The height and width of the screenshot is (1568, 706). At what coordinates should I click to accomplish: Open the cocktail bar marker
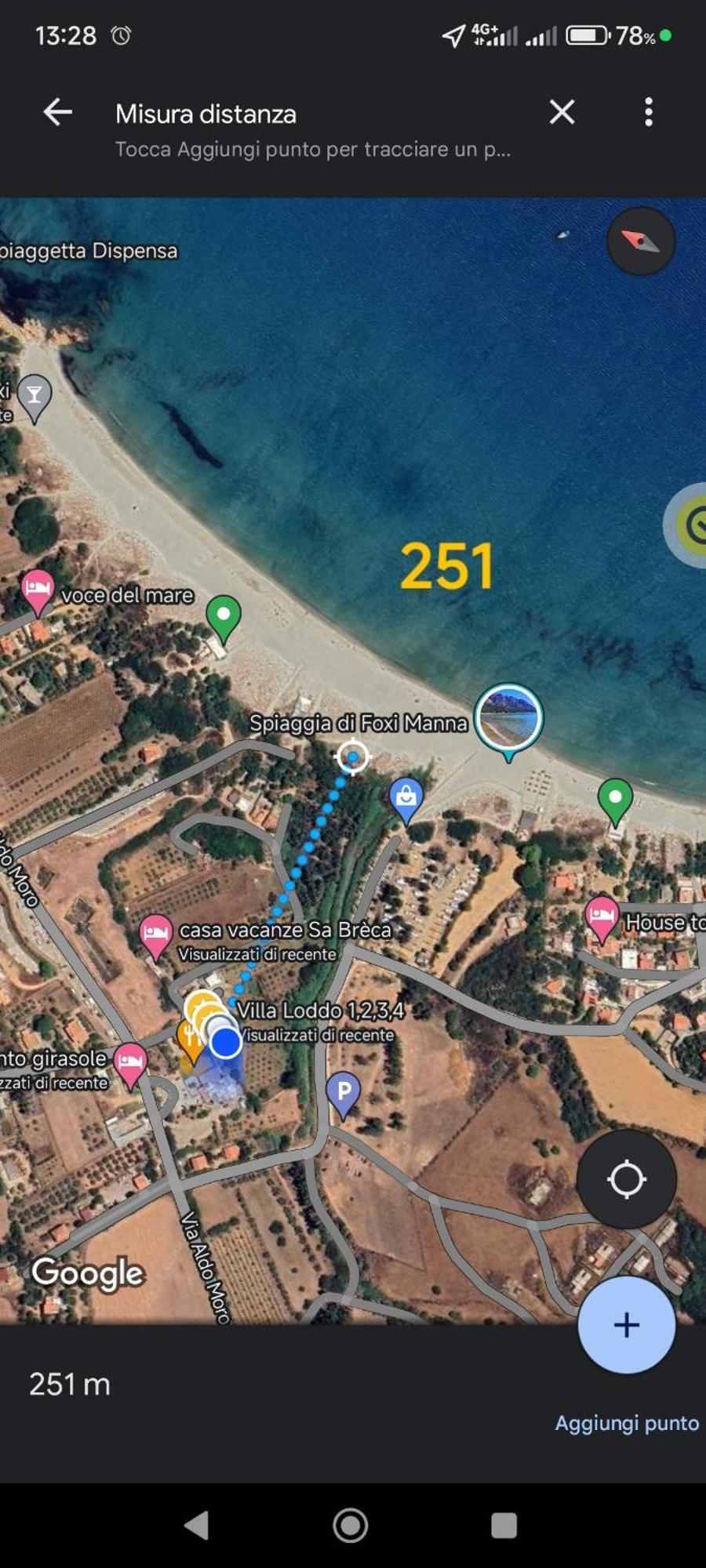pyautogui.click(x=34, y=394)
